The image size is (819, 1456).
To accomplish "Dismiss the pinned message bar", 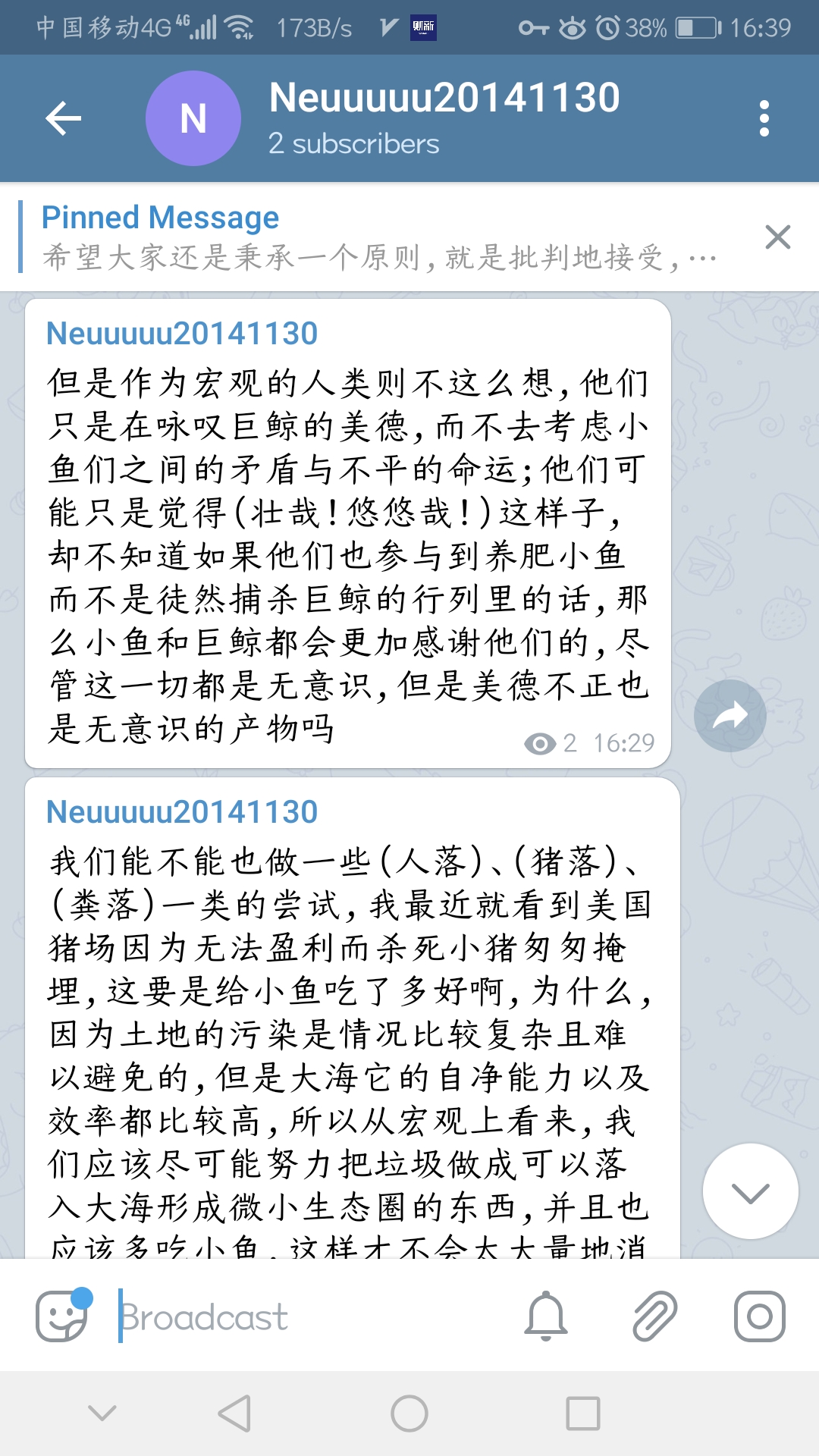I will point(777,237).
